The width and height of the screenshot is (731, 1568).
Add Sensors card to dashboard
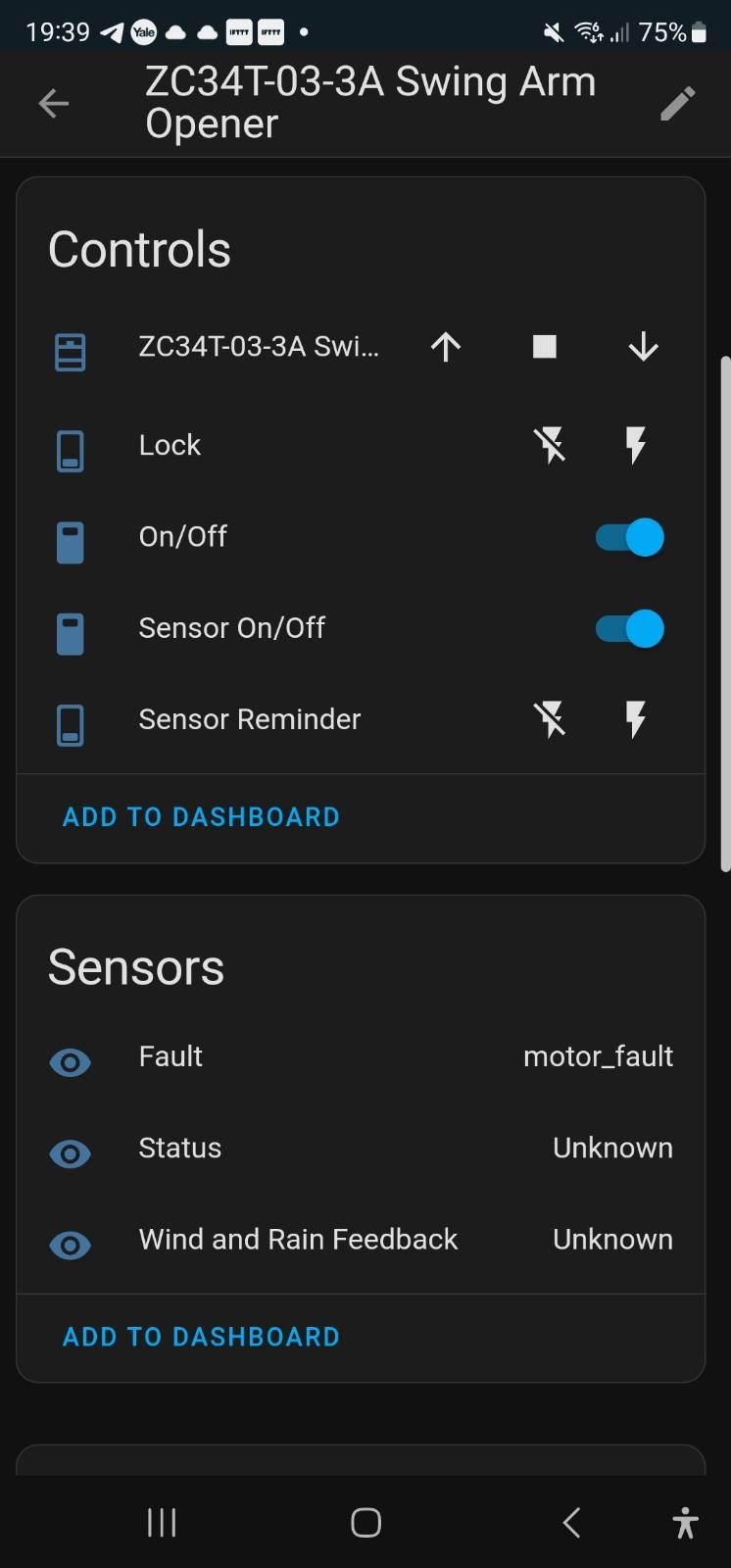(x=201, y=1337)
